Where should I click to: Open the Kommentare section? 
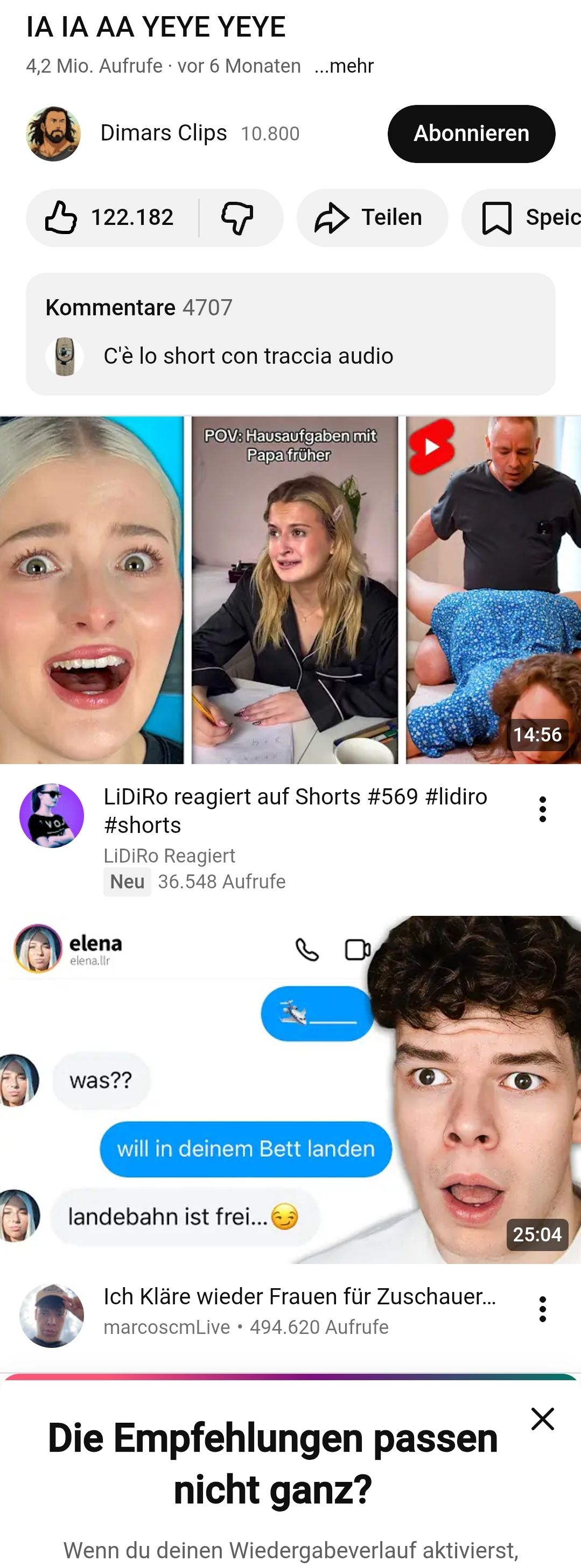[290, 334]
